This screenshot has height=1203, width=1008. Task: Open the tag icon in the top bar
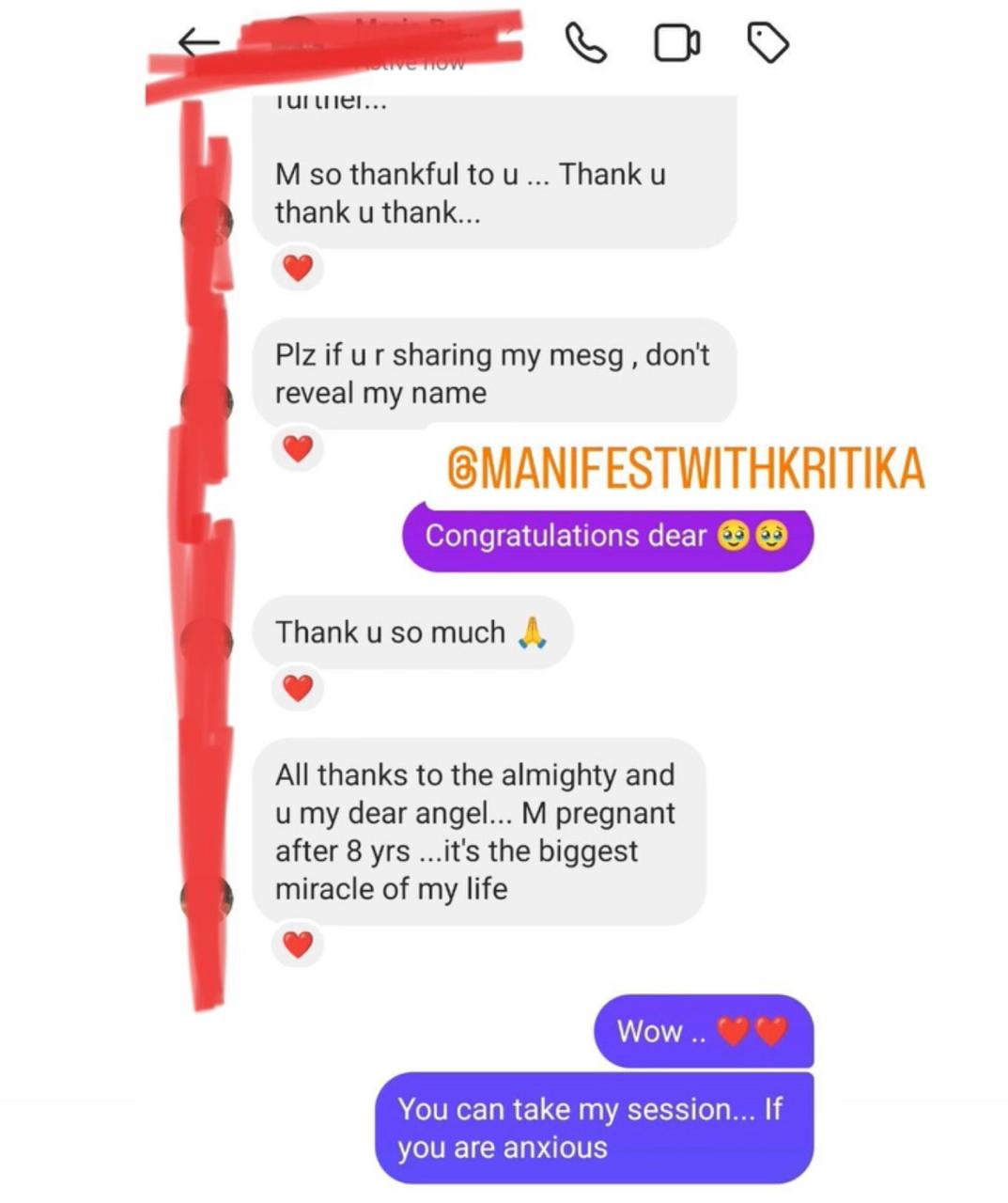770,42
